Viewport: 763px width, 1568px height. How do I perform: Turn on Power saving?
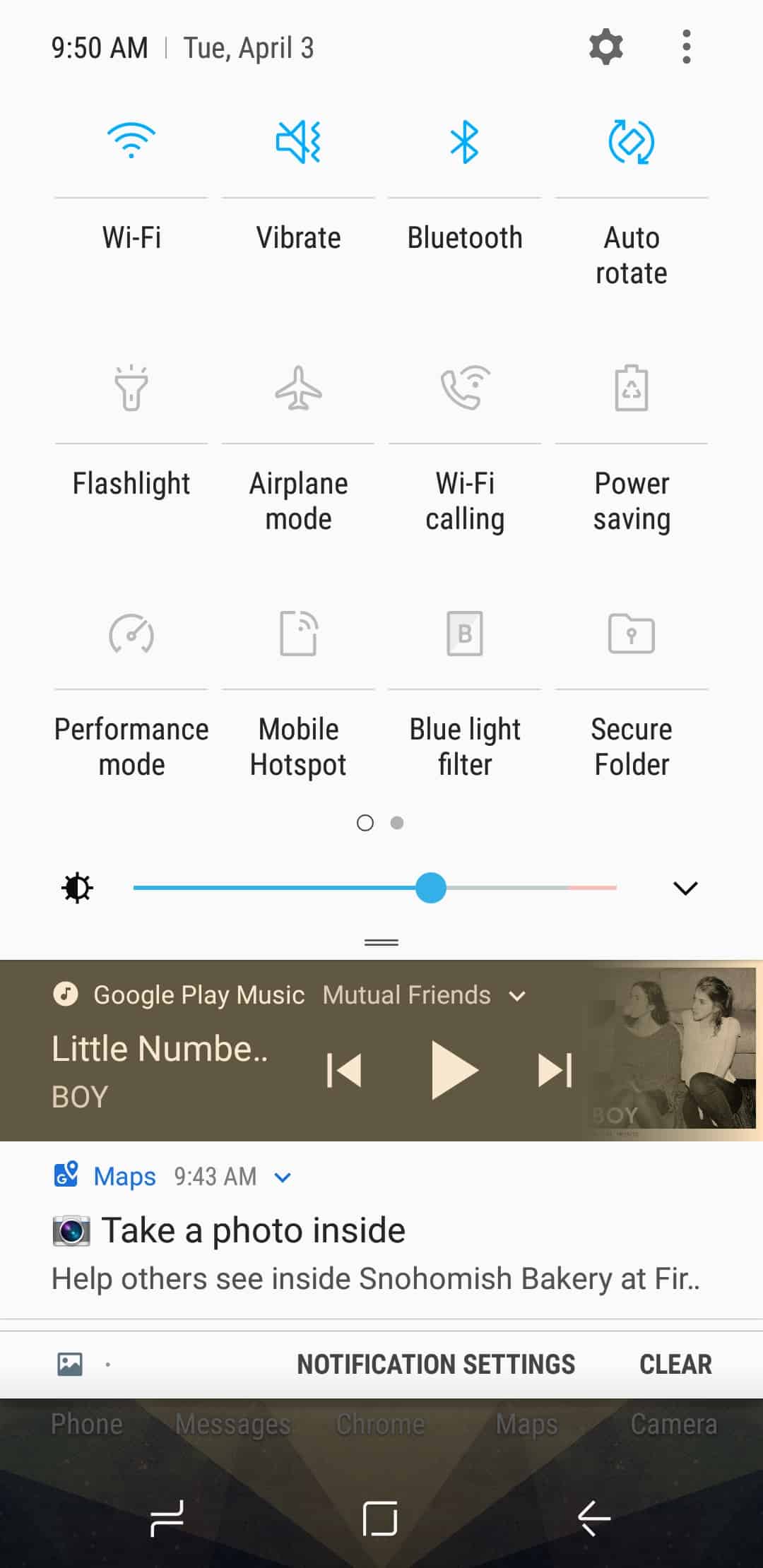click(x=632, y=387)
